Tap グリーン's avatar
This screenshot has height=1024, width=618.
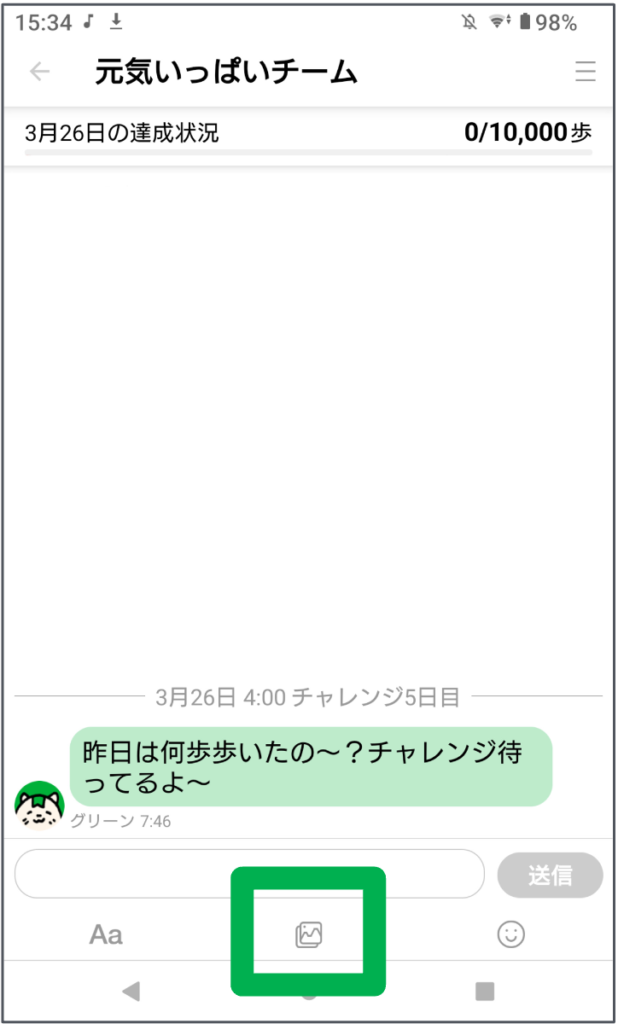[40, 806]
